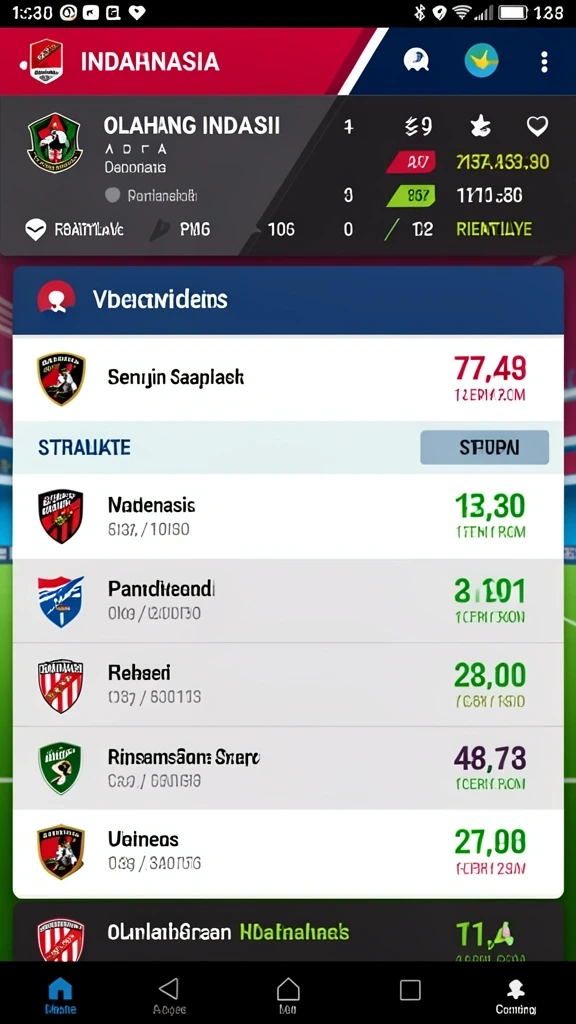Switch to the home tab in the bottom bar
576x1024 pixels.
(61, 995)
